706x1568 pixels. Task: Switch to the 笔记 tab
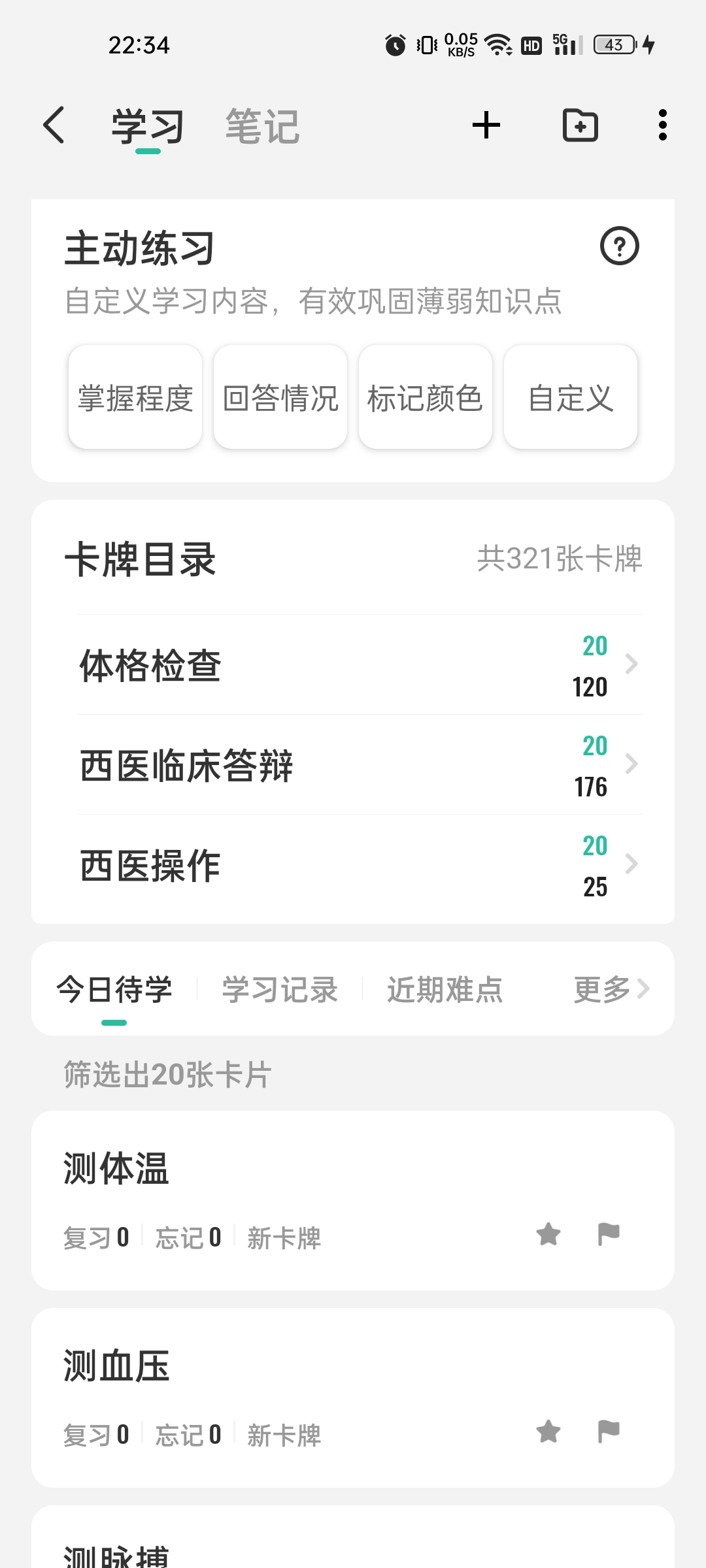click(262, 126)
